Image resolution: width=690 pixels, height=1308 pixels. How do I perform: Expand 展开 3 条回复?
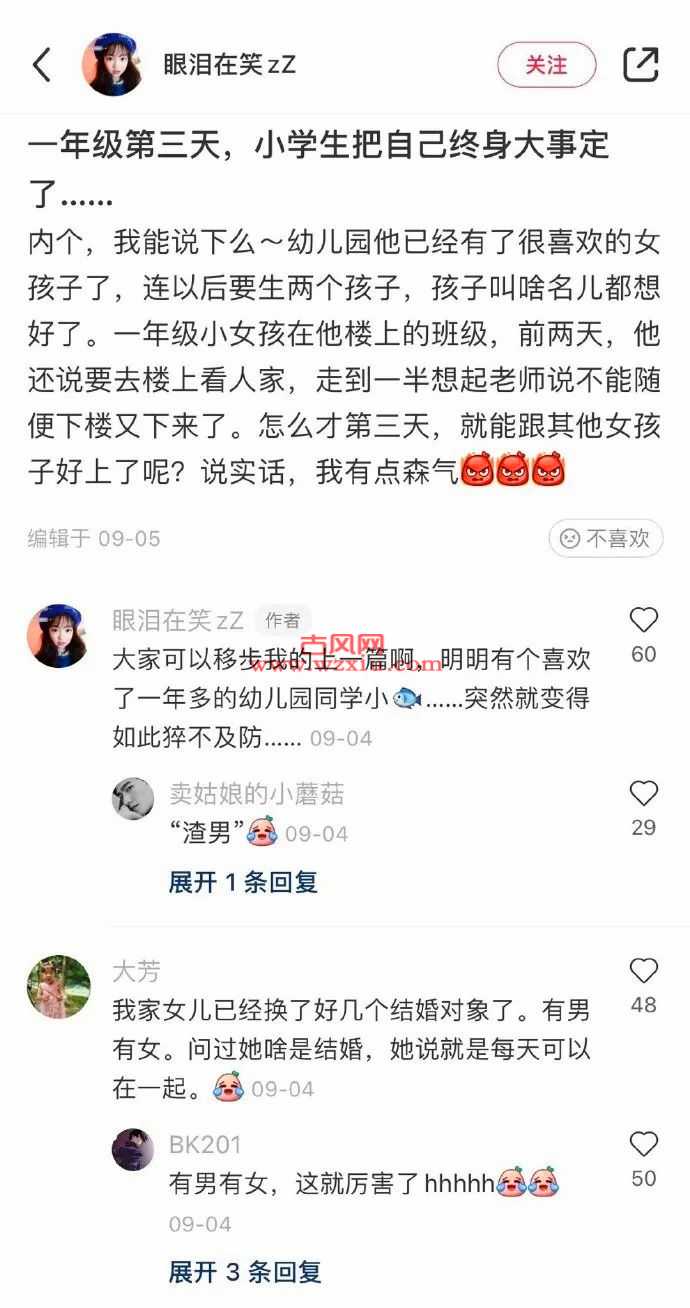pyautogui.click(x=245, y=1272)
